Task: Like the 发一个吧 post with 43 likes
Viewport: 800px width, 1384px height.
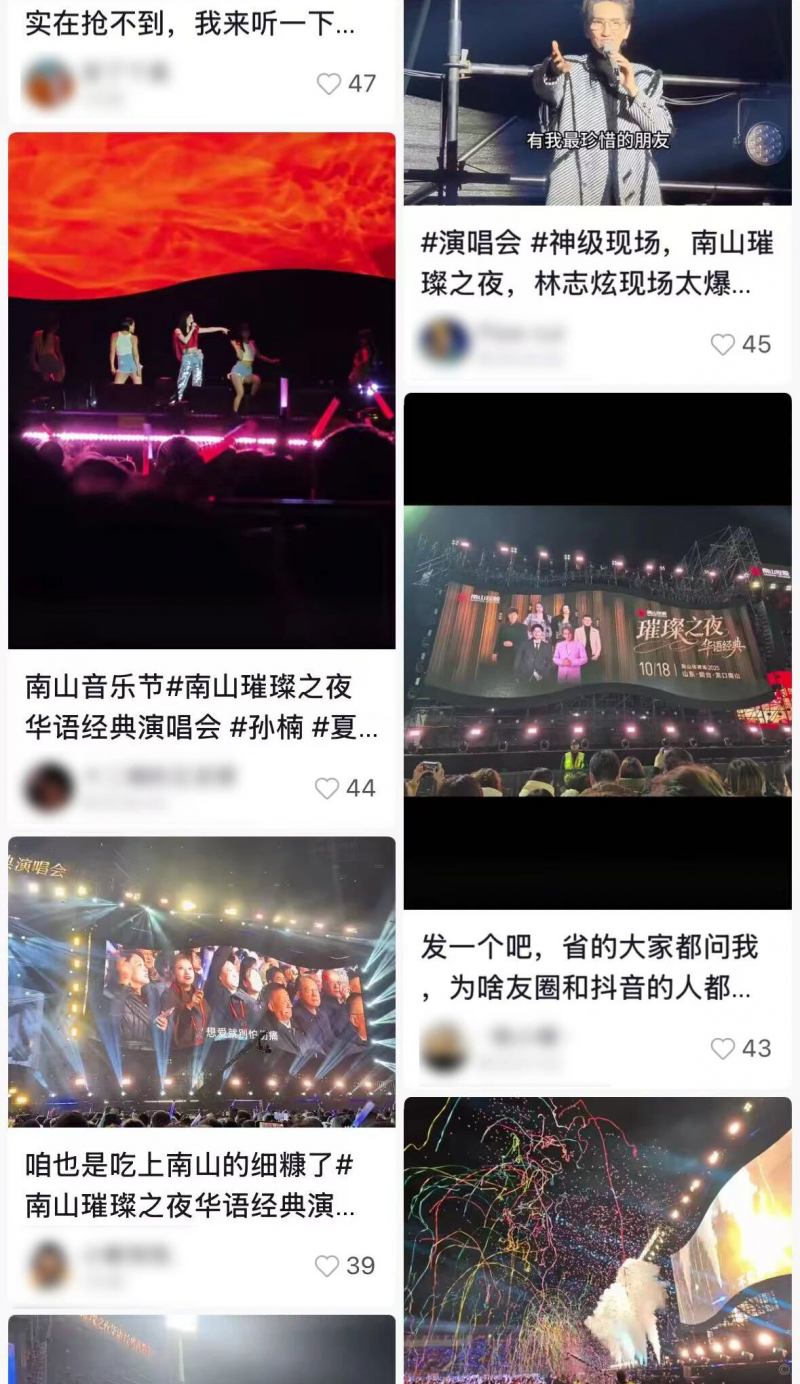Action: click(723, 1049)
